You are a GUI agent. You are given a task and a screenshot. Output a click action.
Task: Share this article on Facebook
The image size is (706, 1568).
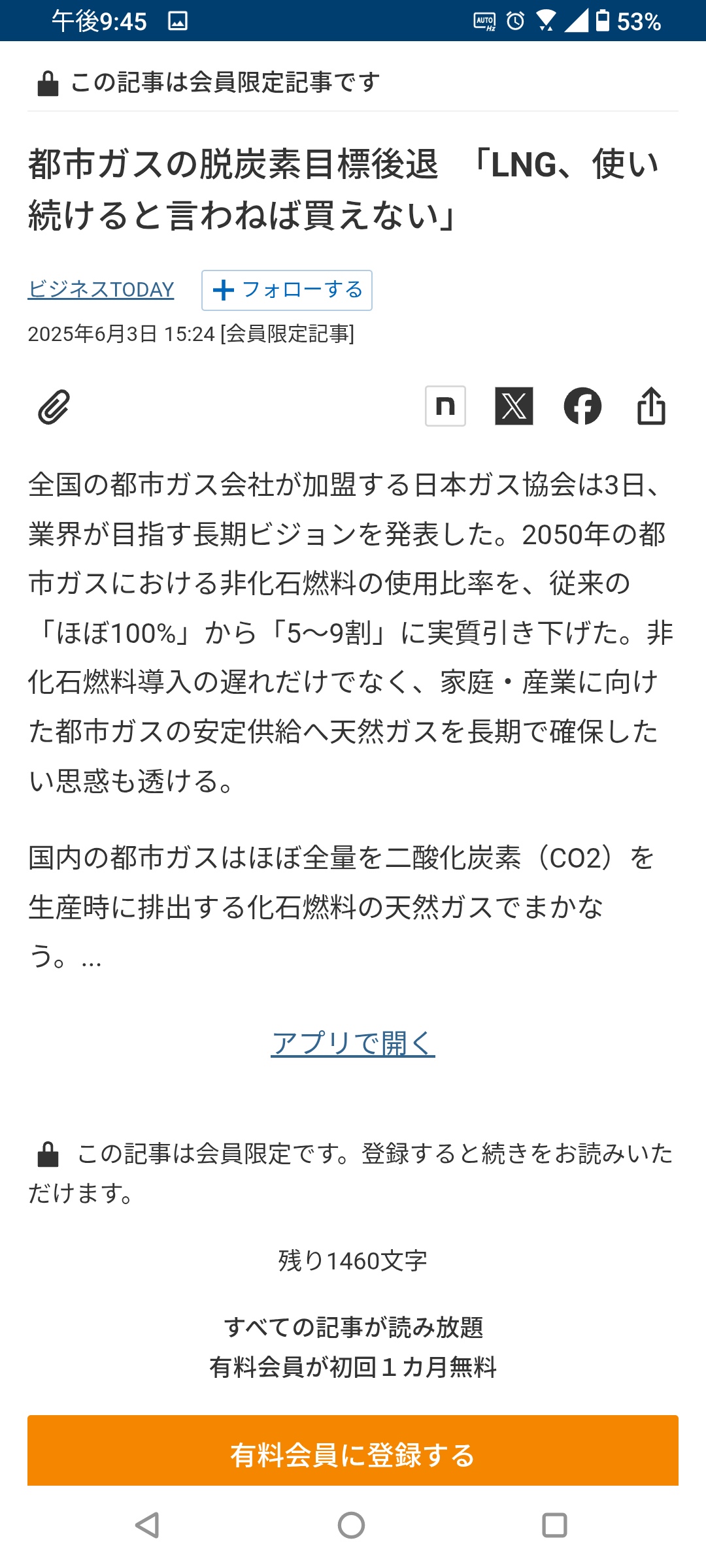tap(582, 406)
